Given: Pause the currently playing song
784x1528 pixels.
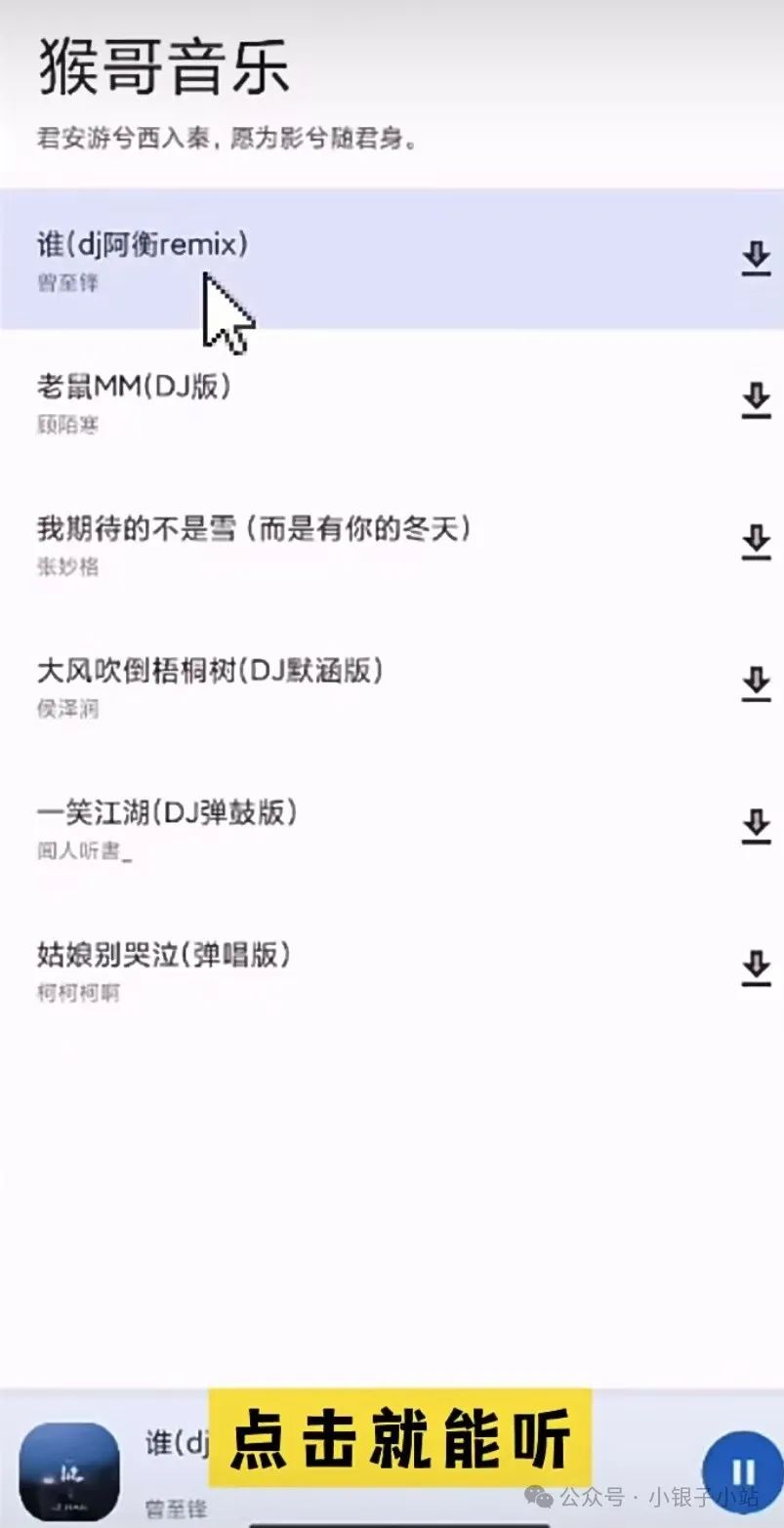Looking at the screenshot, I should (744, 1471).
